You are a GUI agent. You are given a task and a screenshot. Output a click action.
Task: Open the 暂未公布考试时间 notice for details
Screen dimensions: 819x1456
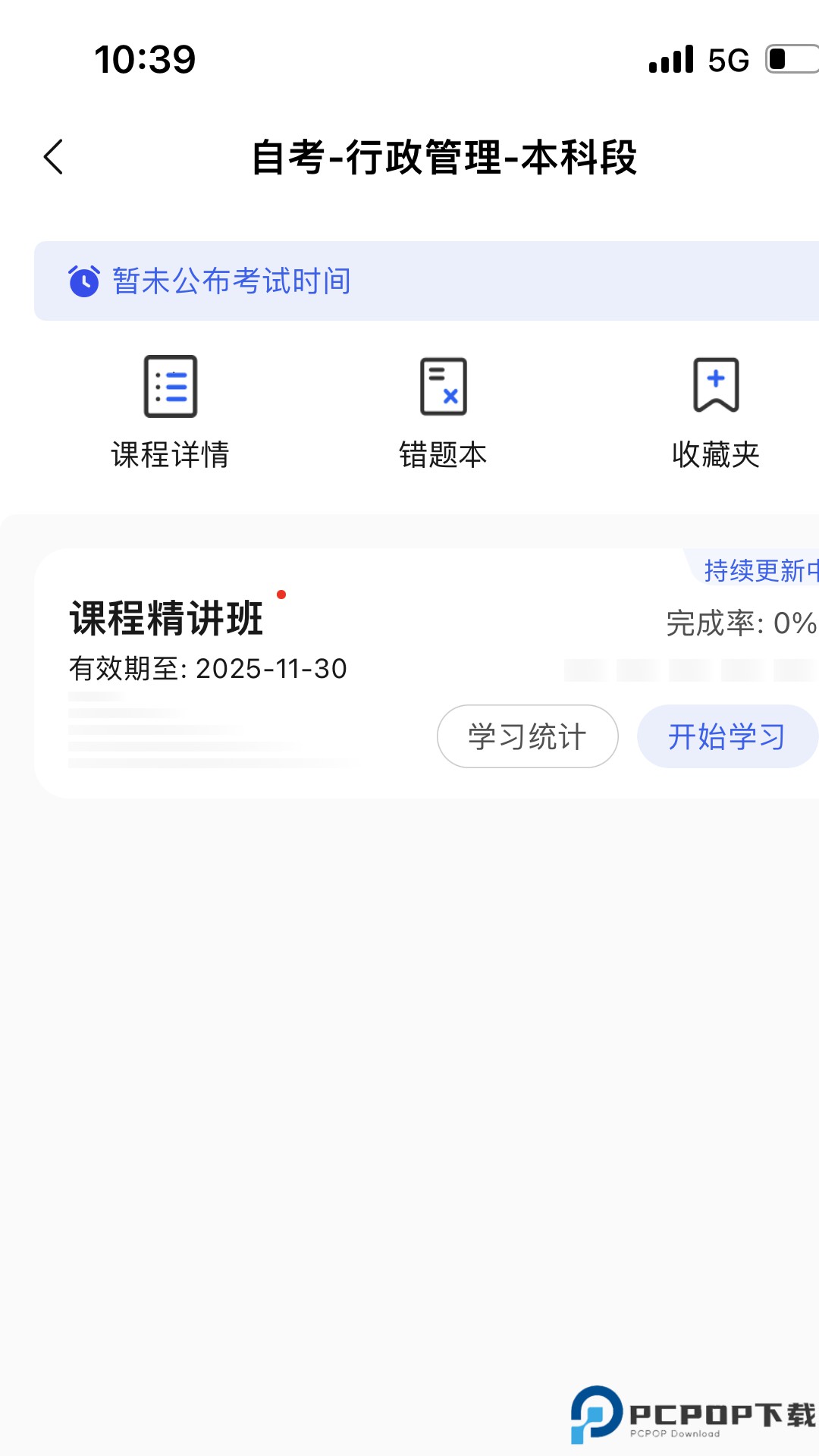click(x=230, y=281)
